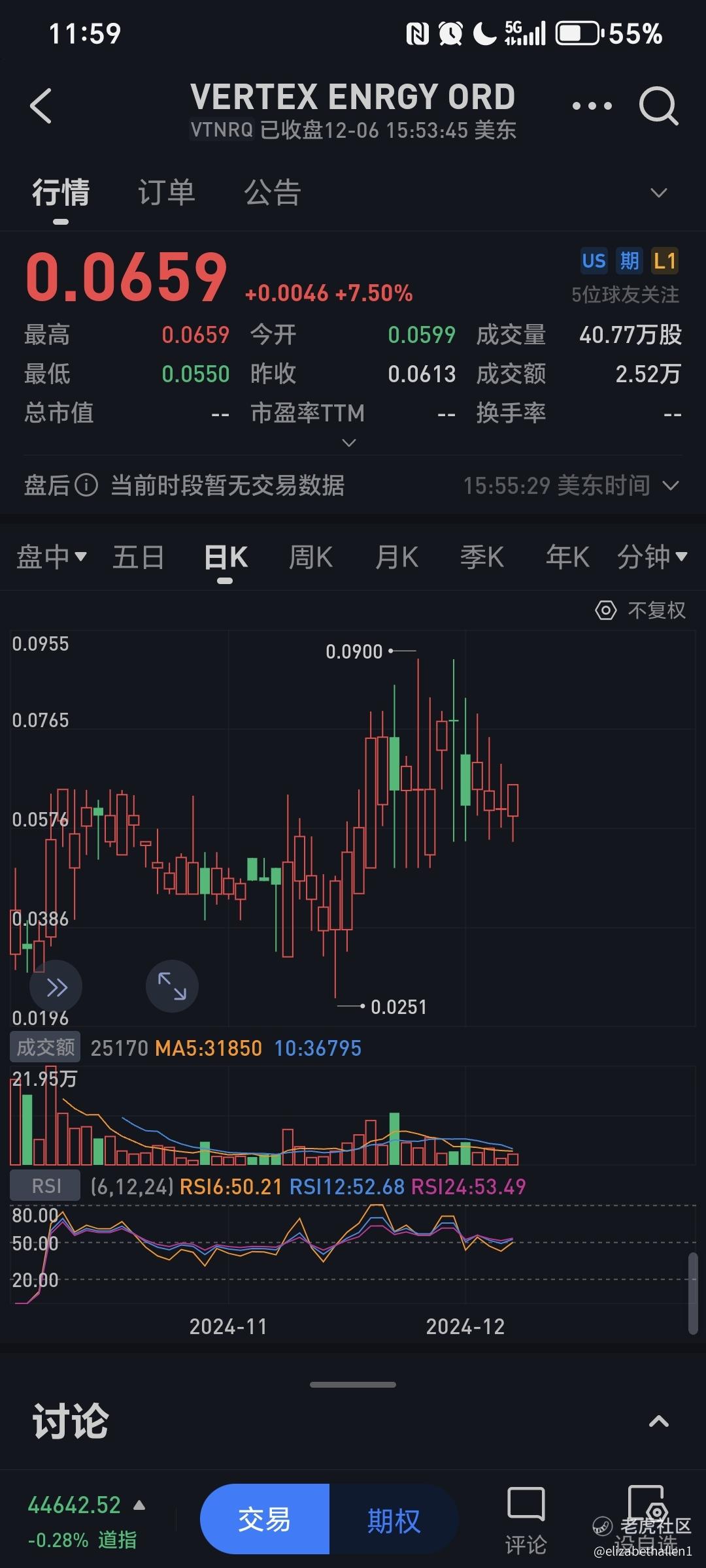Image resolution: width=706 pixels, height=1568 pixels.
Task: Open the 评论 comment button
Action: [526, 1520]
